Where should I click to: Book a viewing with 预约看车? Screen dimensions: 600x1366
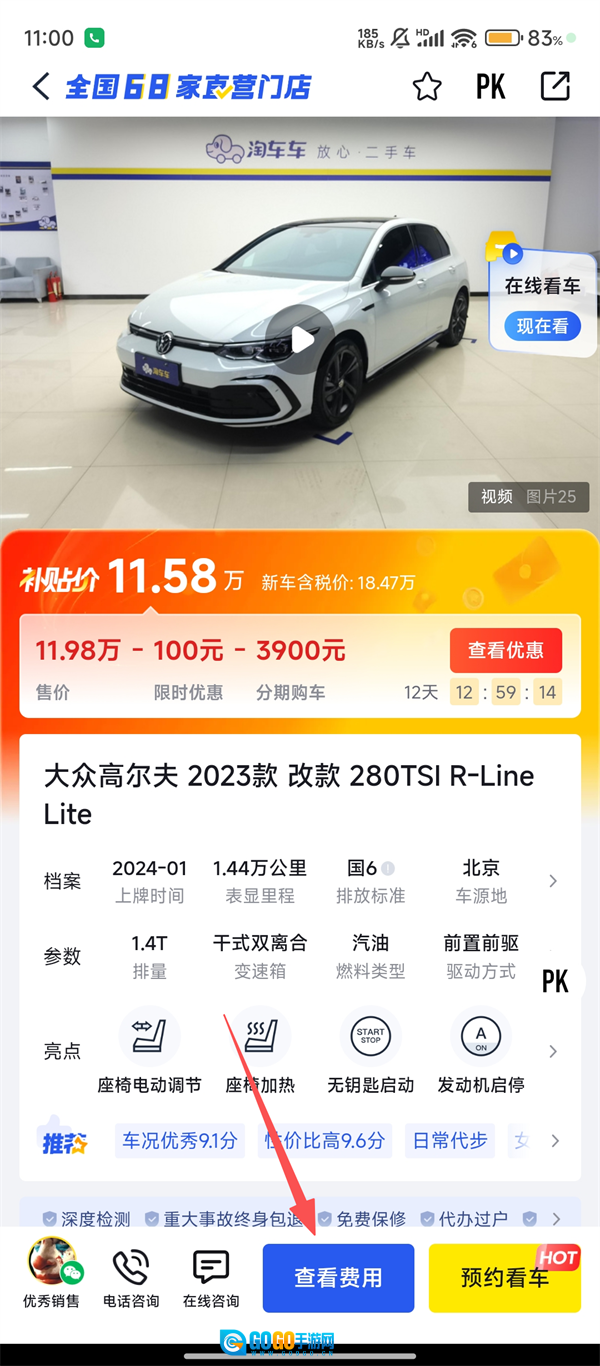pyautogui.click(x=504, y=1278)
